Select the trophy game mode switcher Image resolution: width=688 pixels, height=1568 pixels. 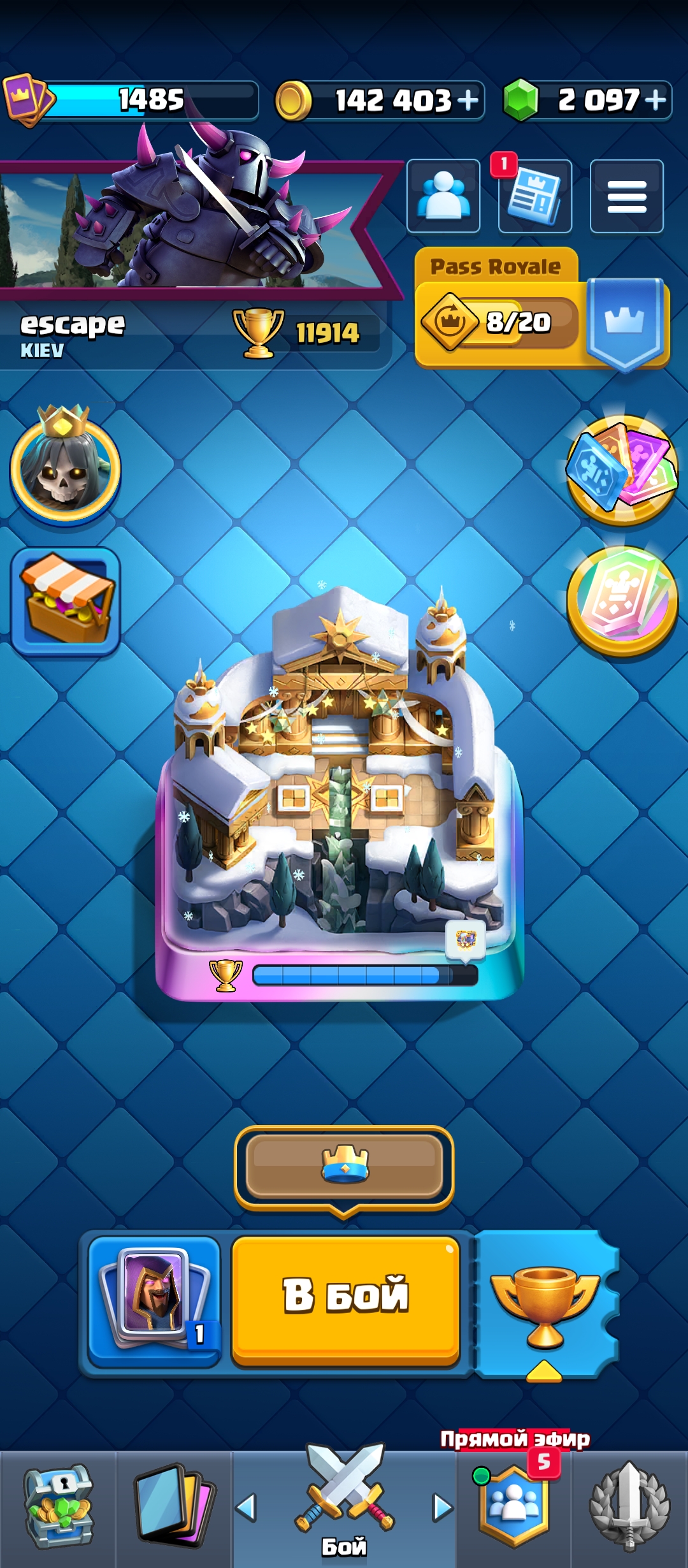tap(547, 1305)
